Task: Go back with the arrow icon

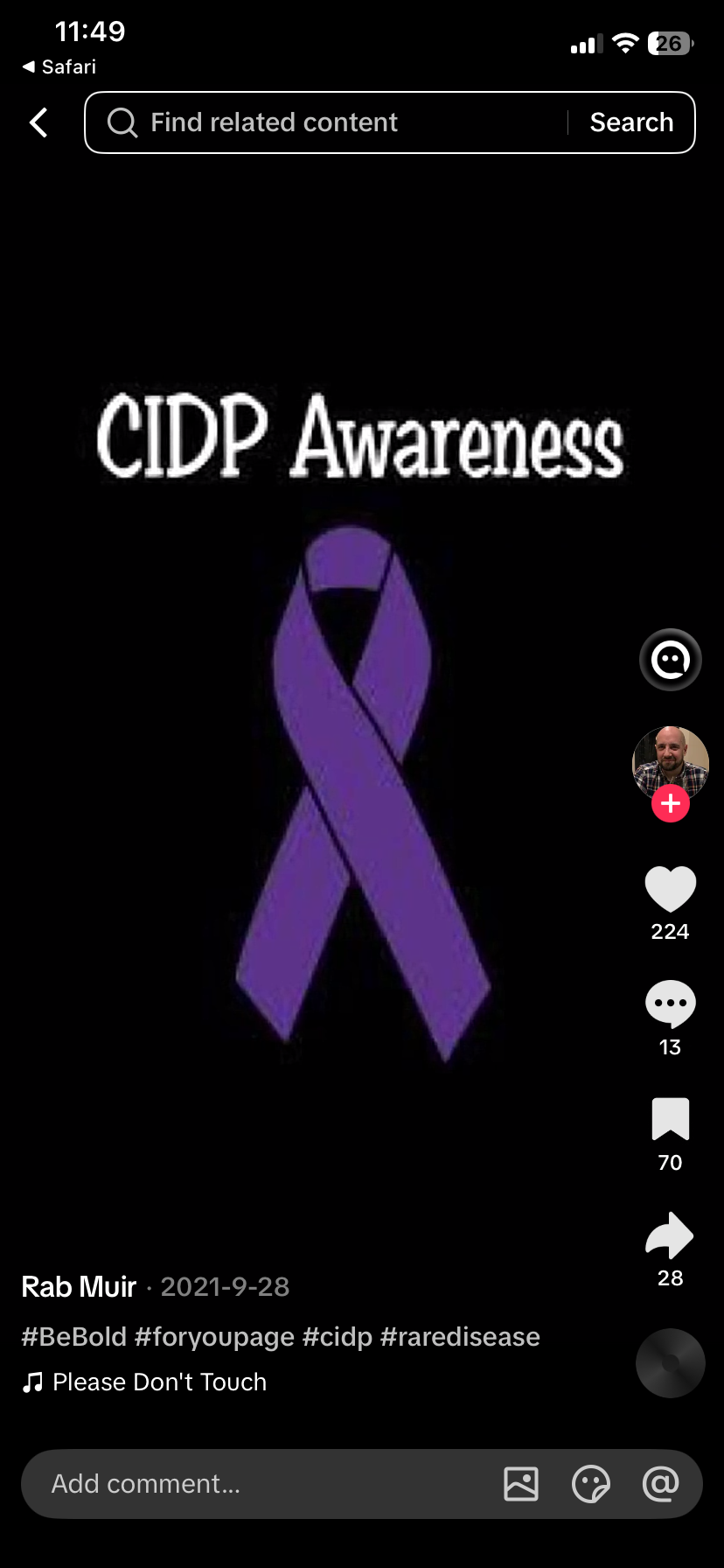Action: coord(39,122)
